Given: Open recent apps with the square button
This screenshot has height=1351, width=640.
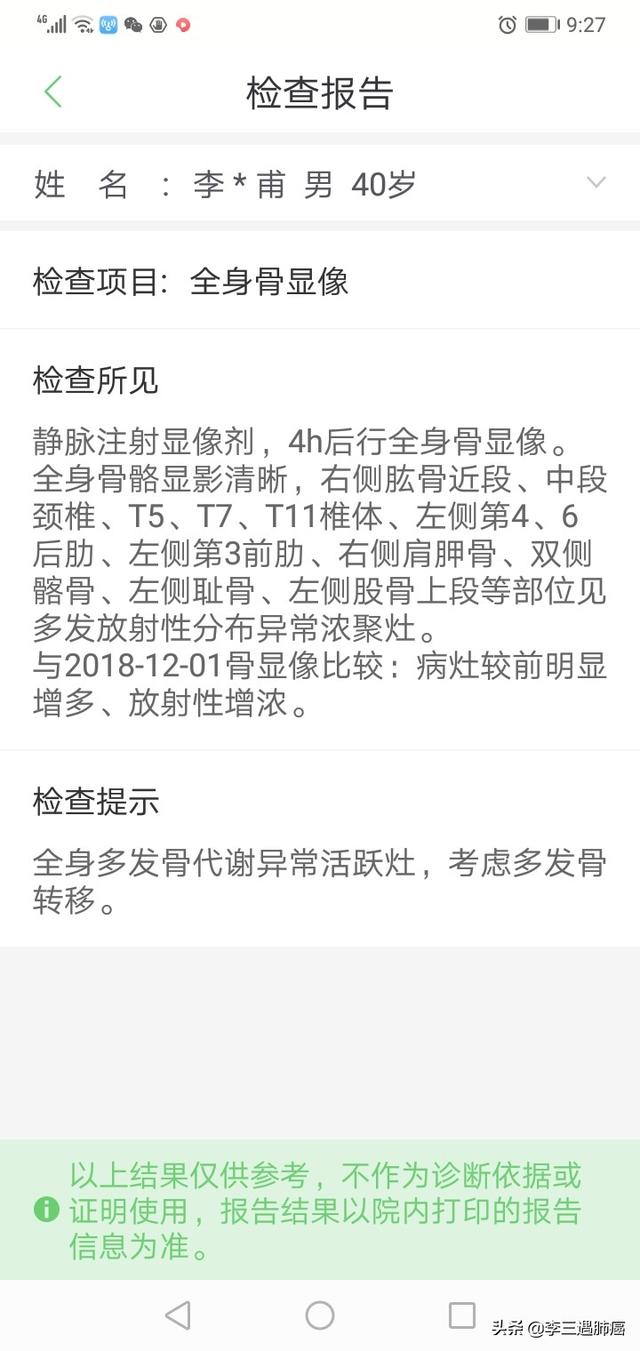Looking at the screenshot, I should point(462,1315).
